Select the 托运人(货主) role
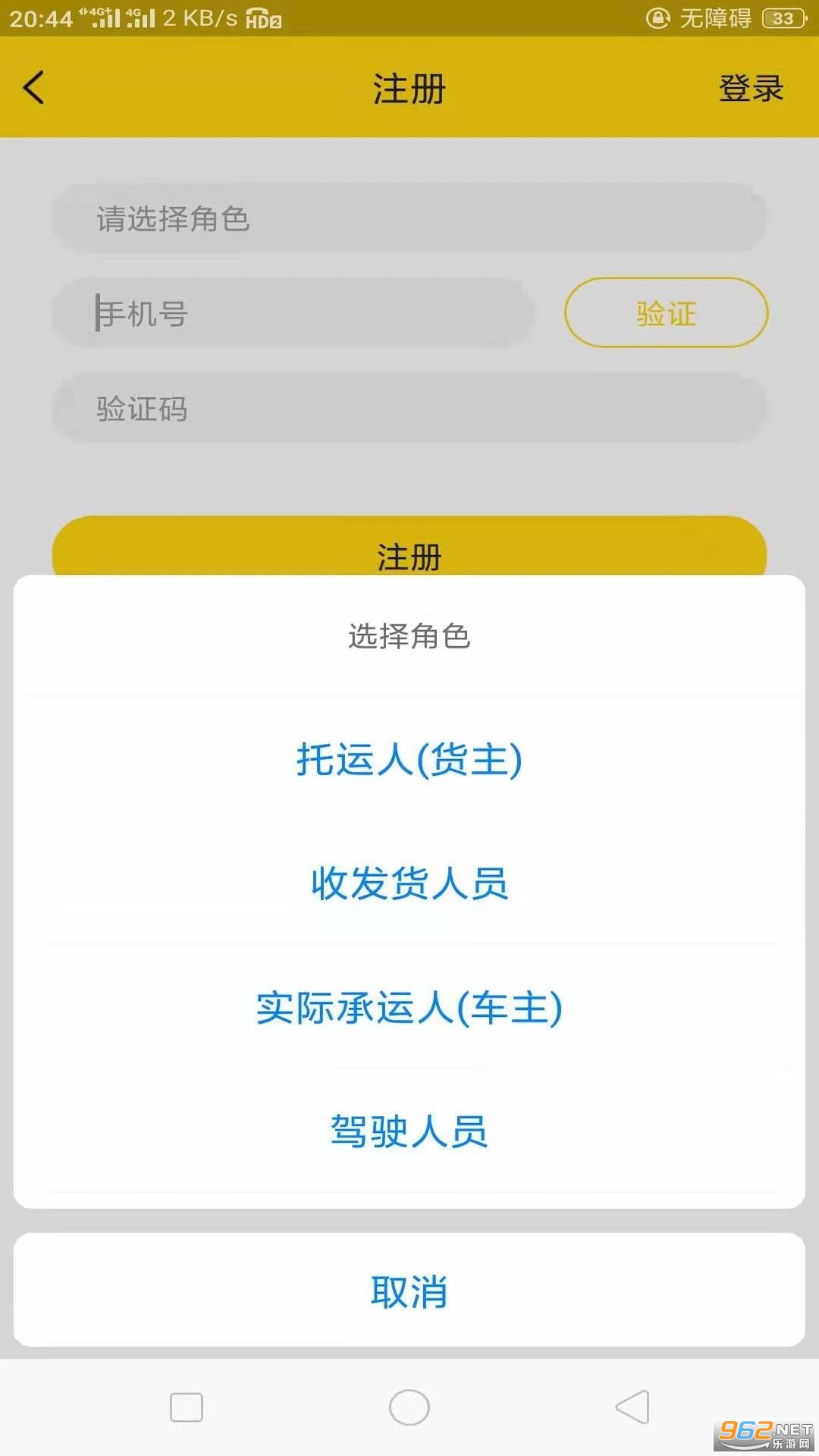The width and height of the screenshot is (819, 1456). (x=409, y=760)
